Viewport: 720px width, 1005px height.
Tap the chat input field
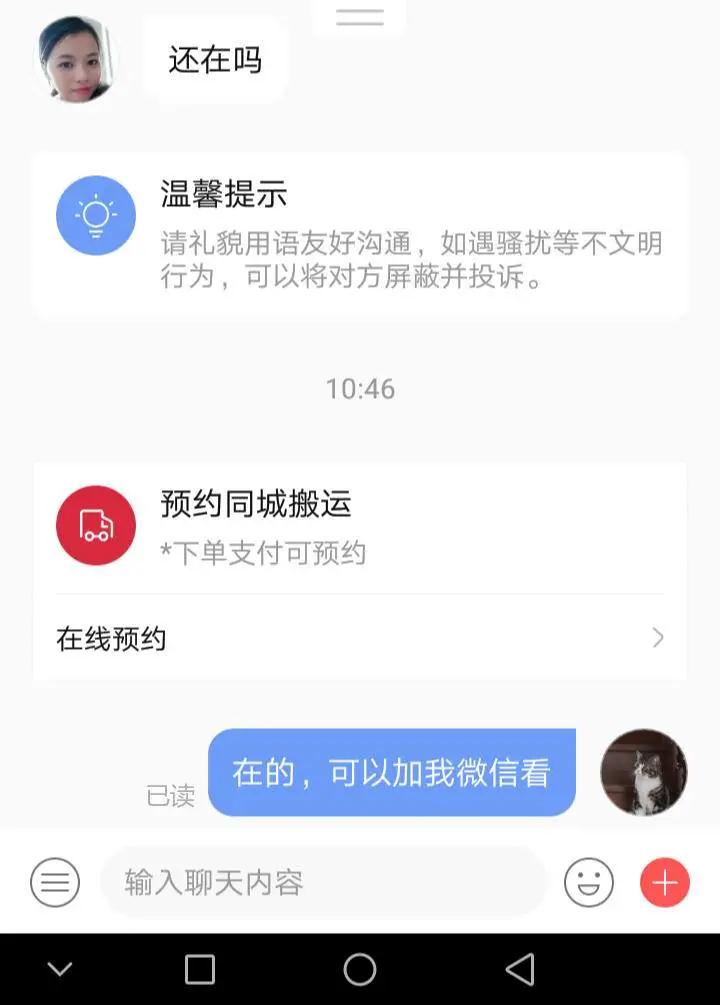(323, 882)
